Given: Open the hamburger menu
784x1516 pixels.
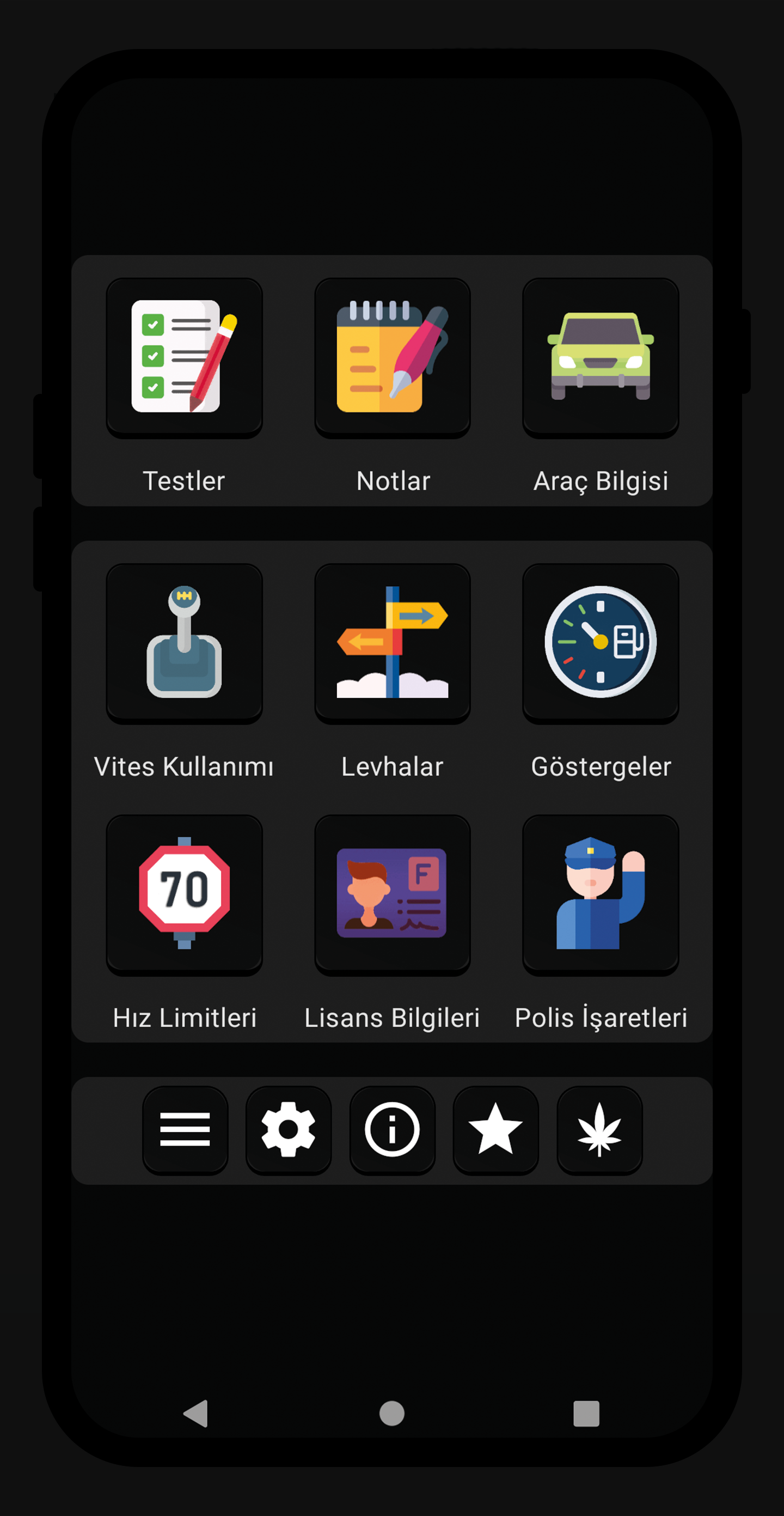Looking at the screenshot, I should (185, 1129).
